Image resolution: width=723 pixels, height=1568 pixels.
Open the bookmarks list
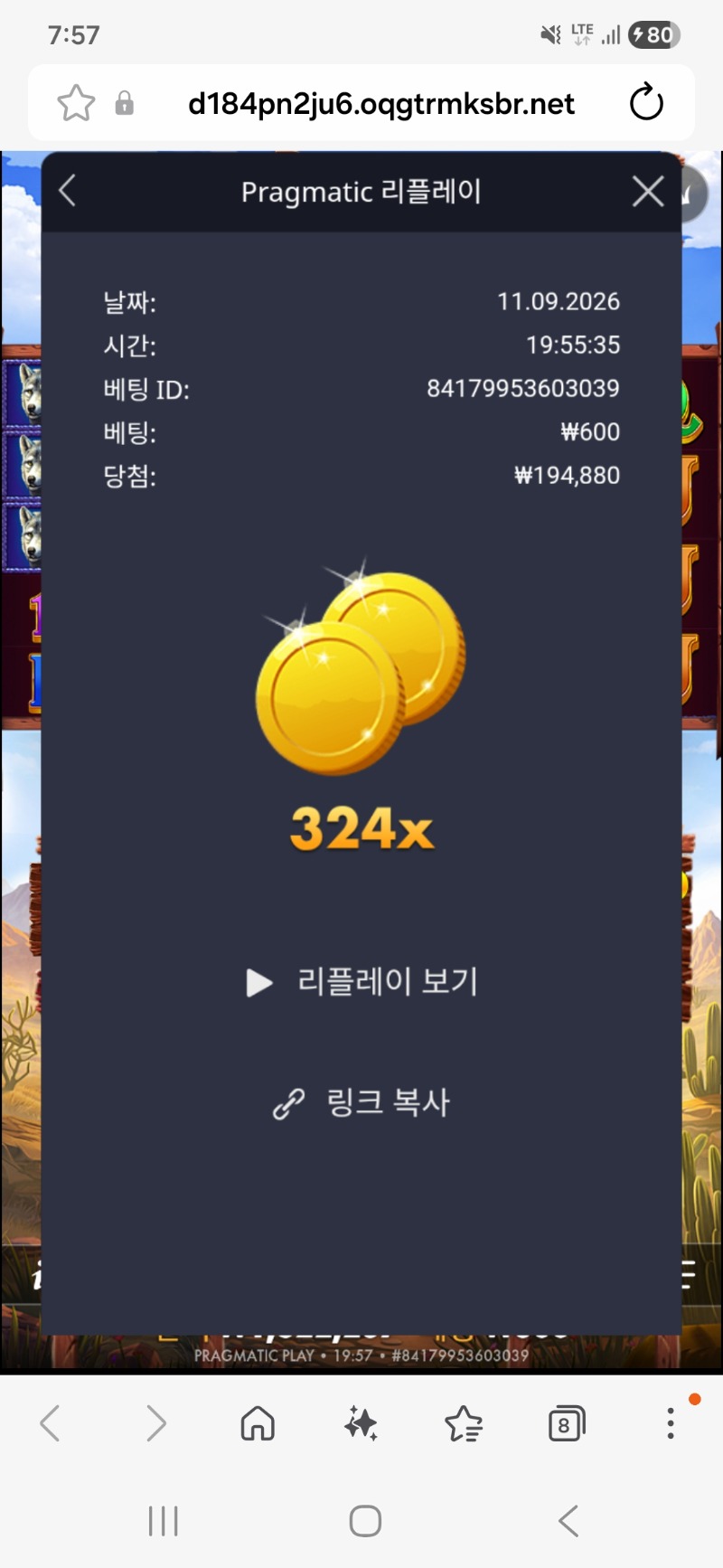tap(464, 1423)
